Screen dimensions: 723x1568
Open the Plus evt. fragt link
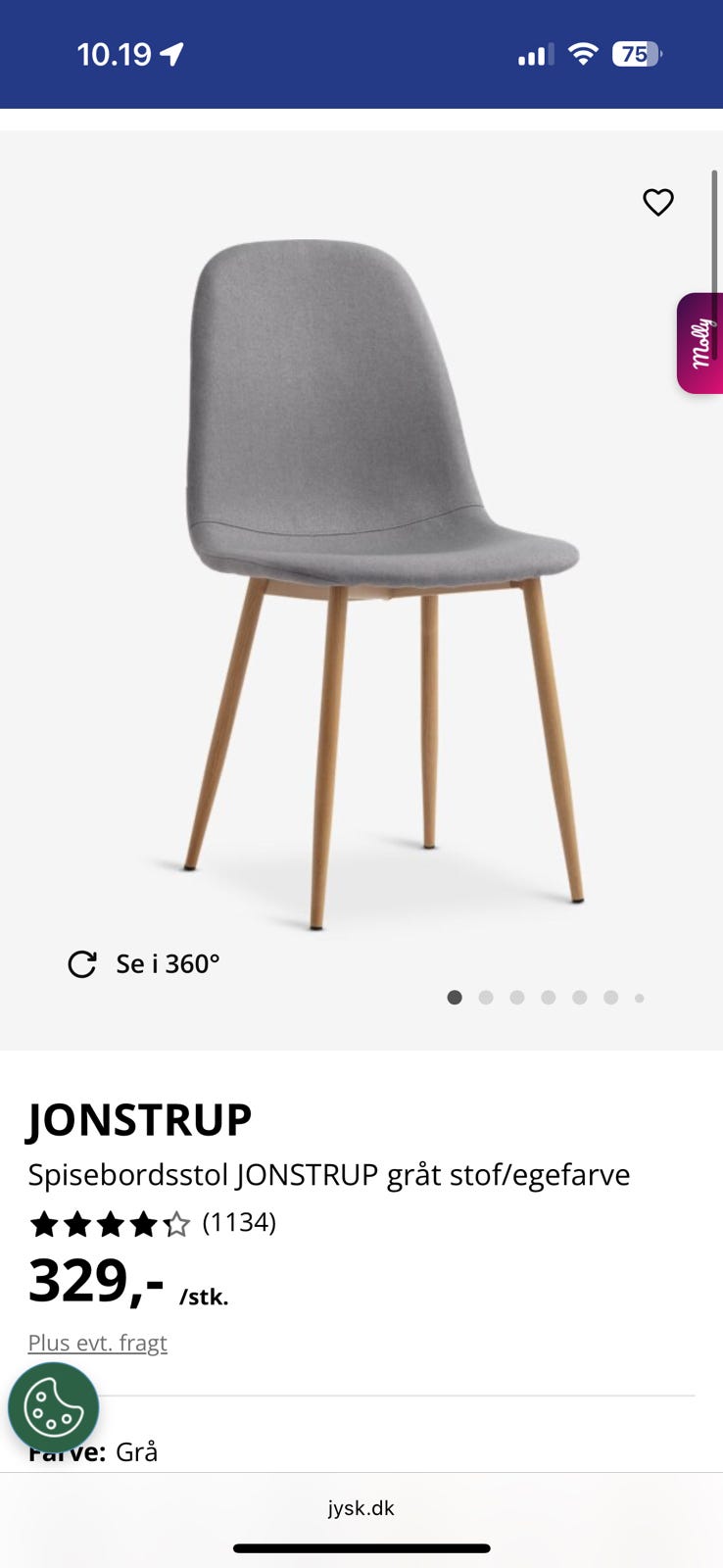tap(97, 1343)
